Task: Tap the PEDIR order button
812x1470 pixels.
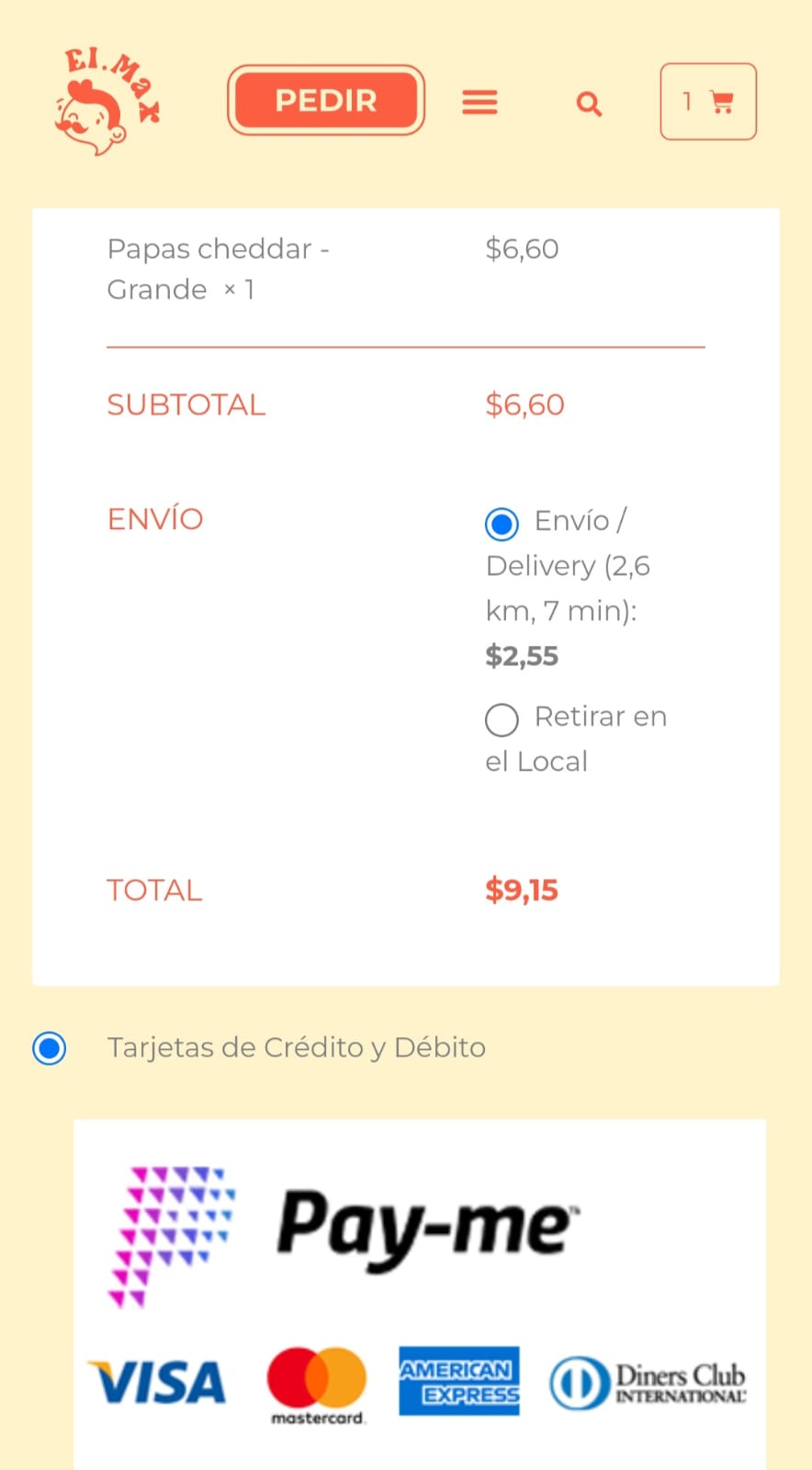Action: click(326, 100)
